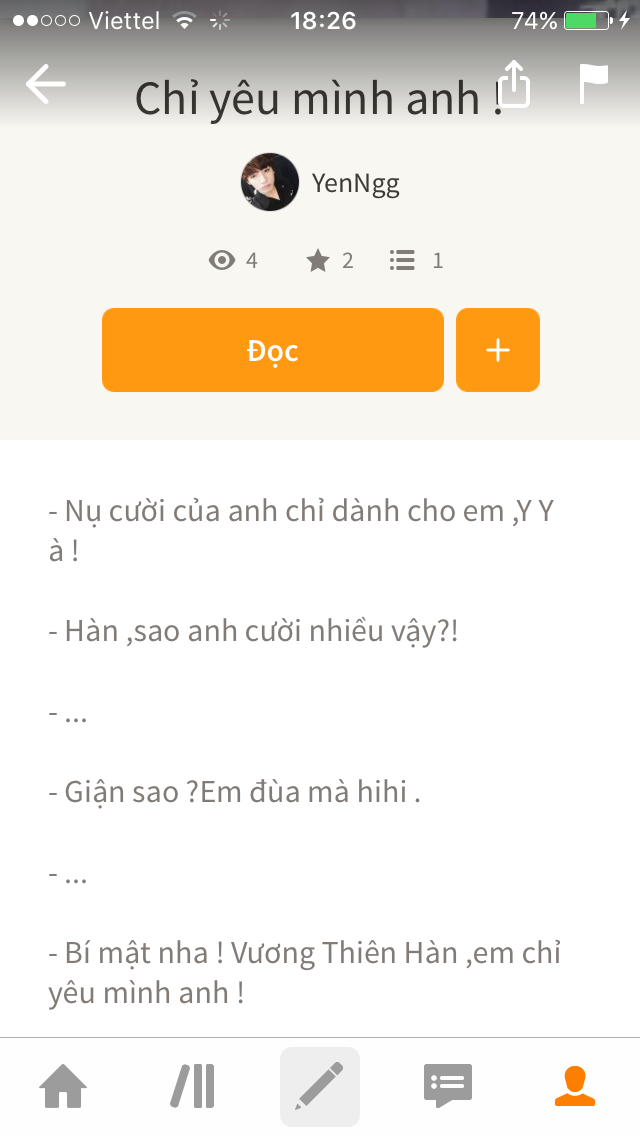Share this story
Screen dimensions: 640x1136
click(515, 83)
